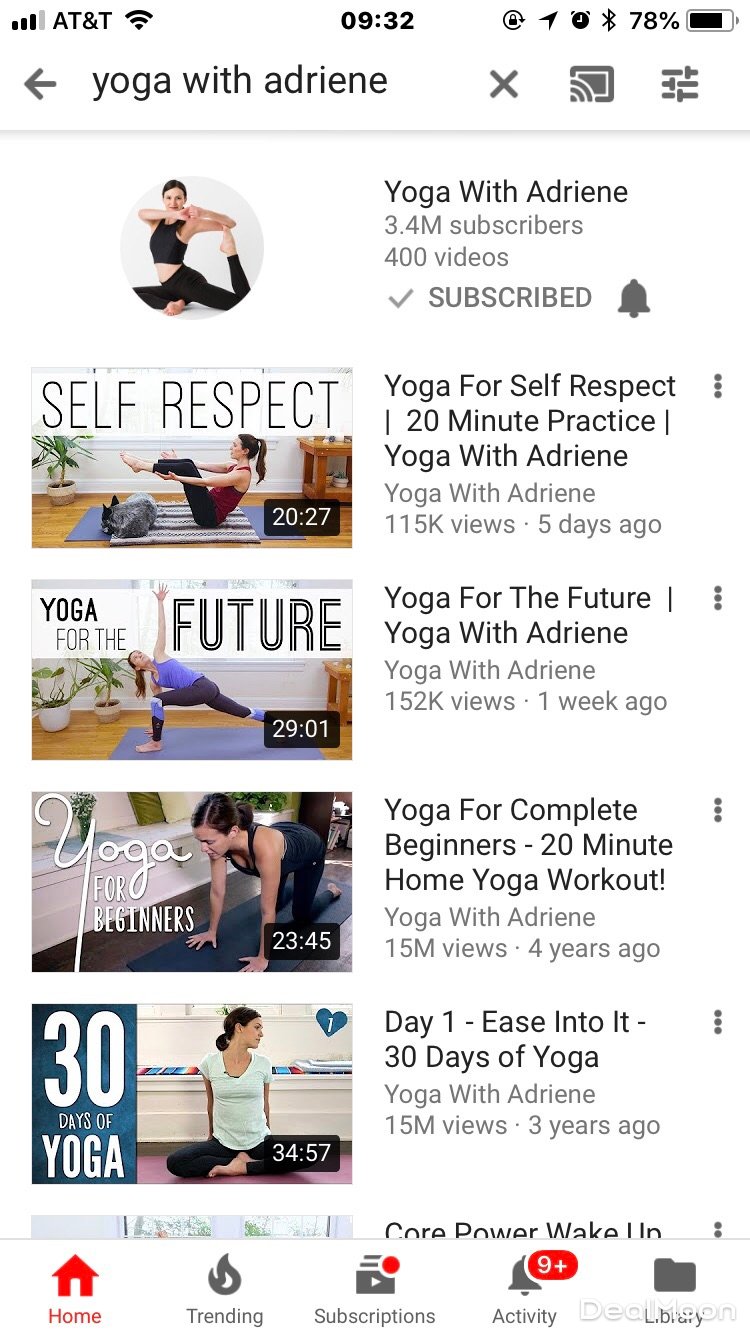Open more options for Day 1 - Ease Into It
This screenshot has width=750, height=1334.
click(x=717, y=1023)
